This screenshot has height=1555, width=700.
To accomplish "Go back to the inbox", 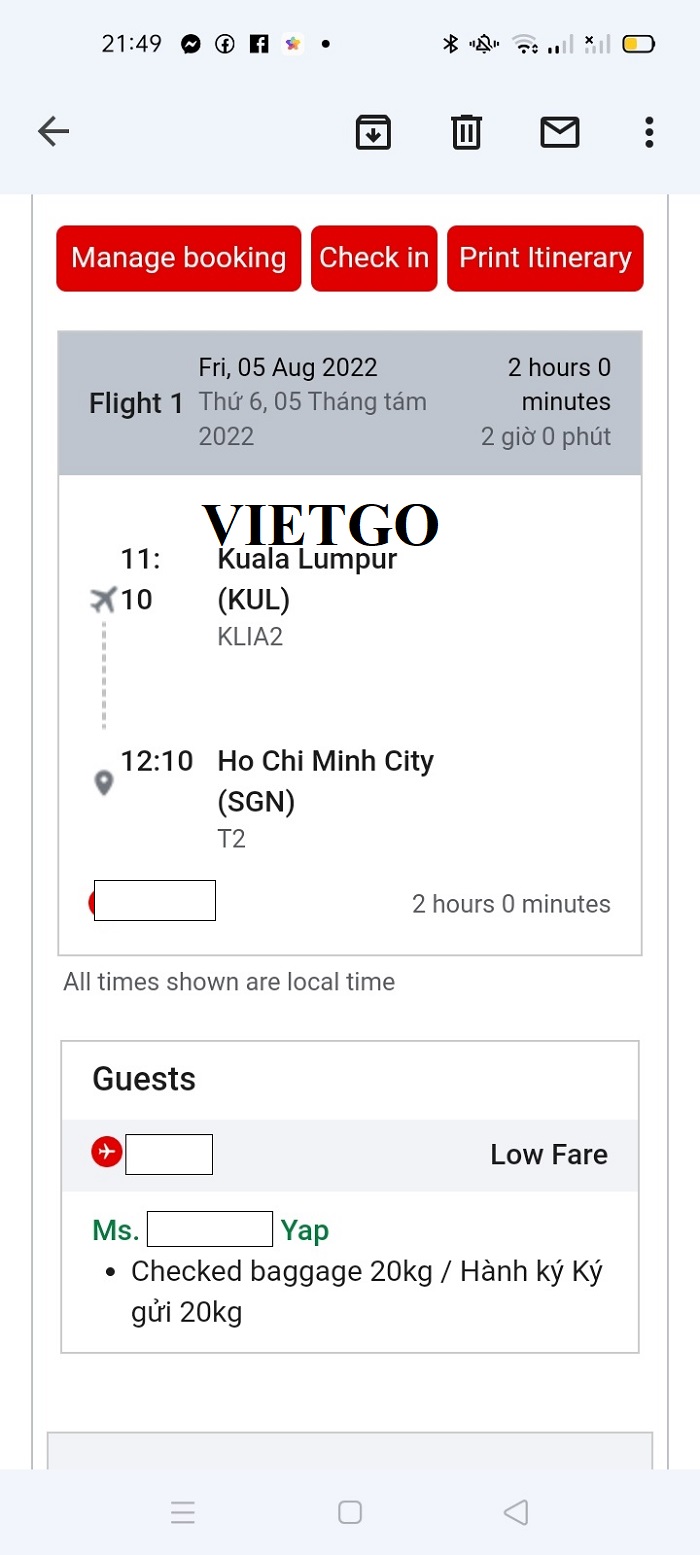I will tap(53, 132).
